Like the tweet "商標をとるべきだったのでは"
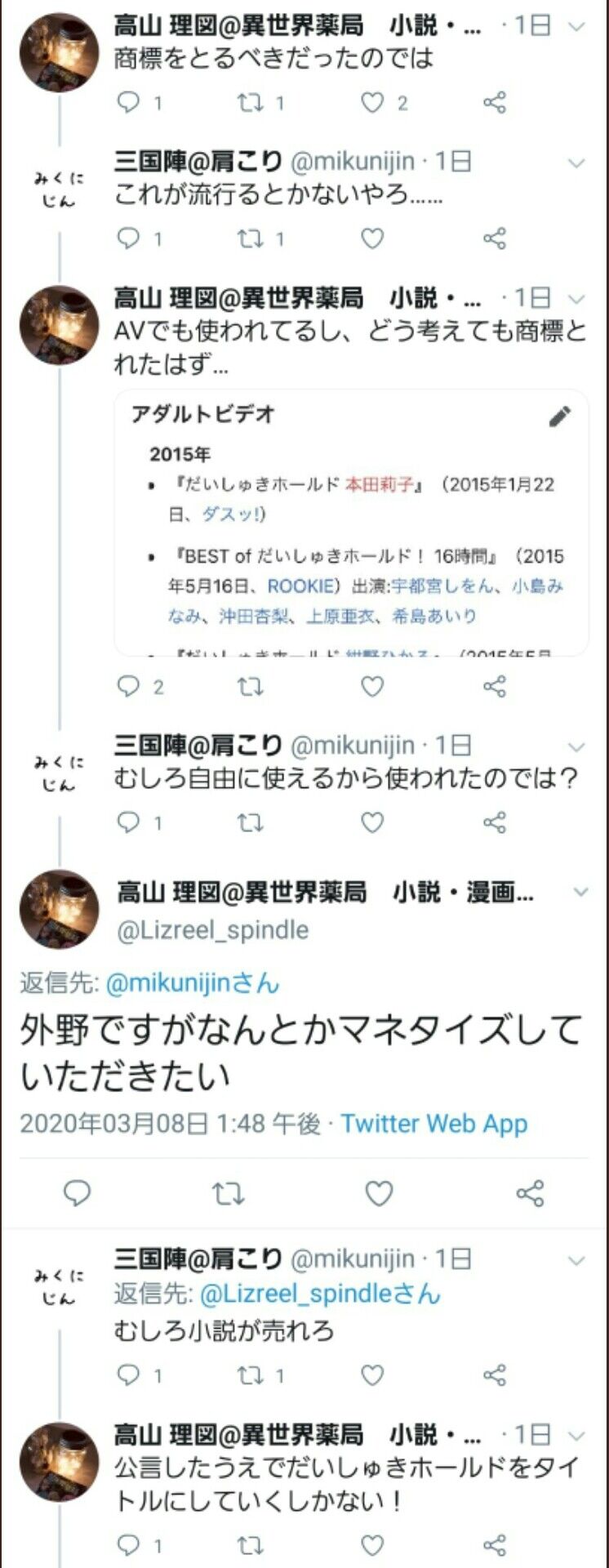This screenshot has width=609, height=1568. (372, 103)
